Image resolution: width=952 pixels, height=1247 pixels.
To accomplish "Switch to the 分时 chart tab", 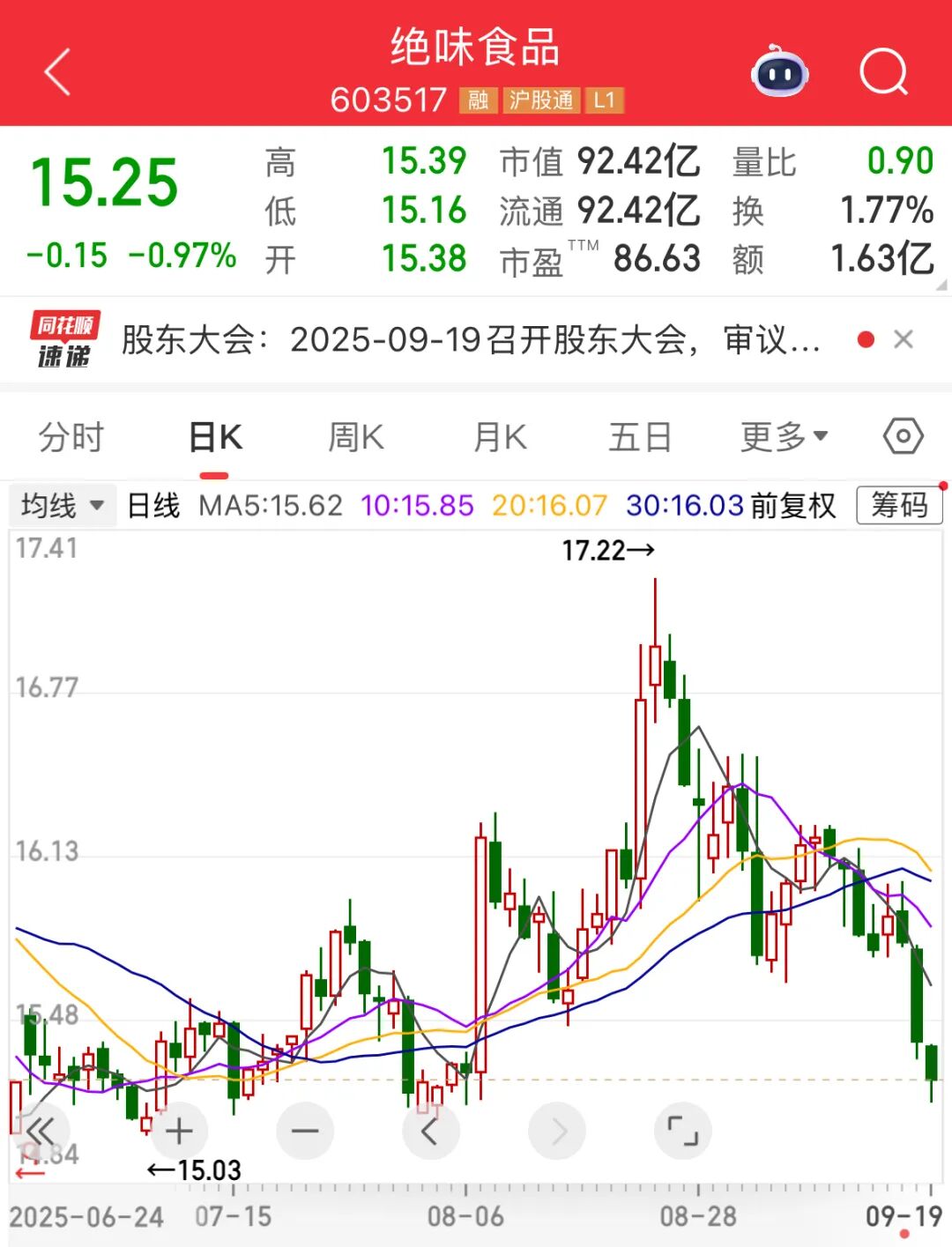I will point(71,437).
